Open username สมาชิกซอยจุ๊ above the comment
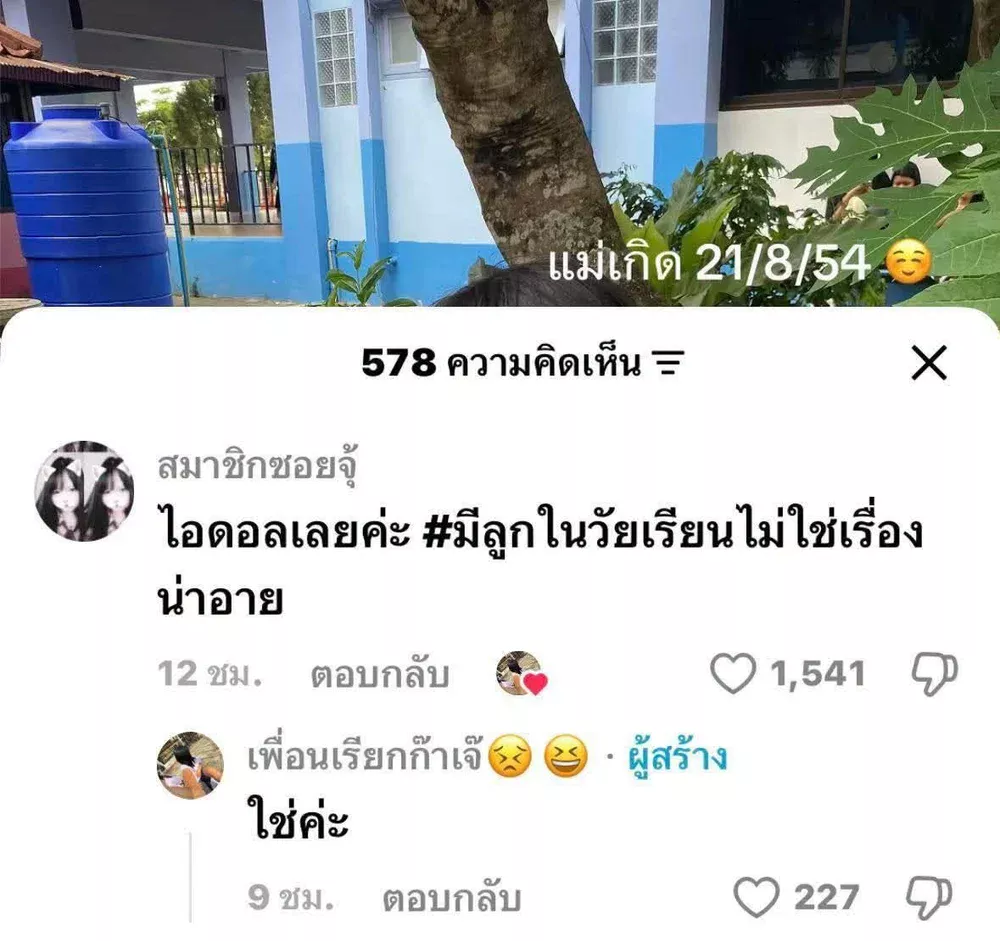Viewport: 1000px width, 941px height. (257, 466)
